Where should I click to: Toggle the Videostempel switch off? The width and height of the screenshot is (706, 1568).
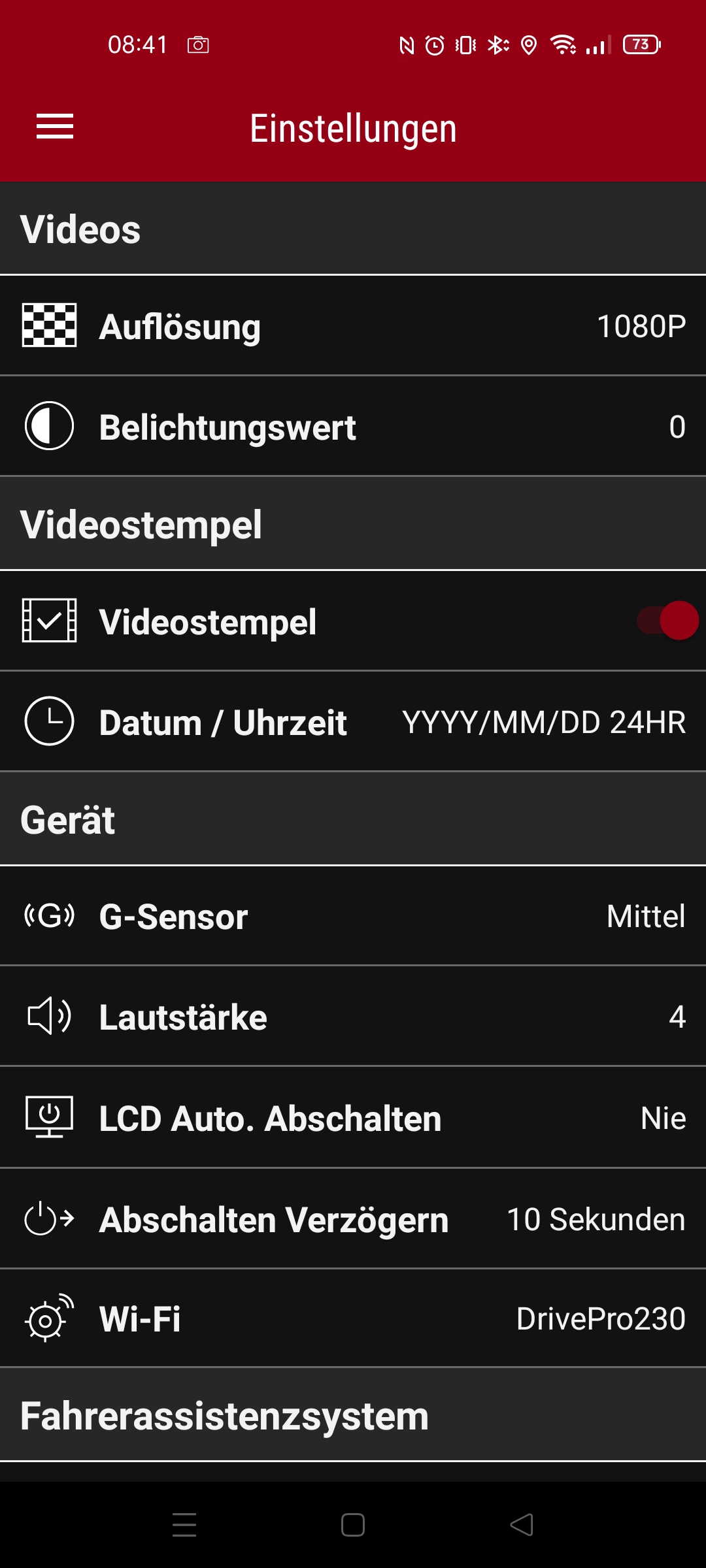coord(668,621)
